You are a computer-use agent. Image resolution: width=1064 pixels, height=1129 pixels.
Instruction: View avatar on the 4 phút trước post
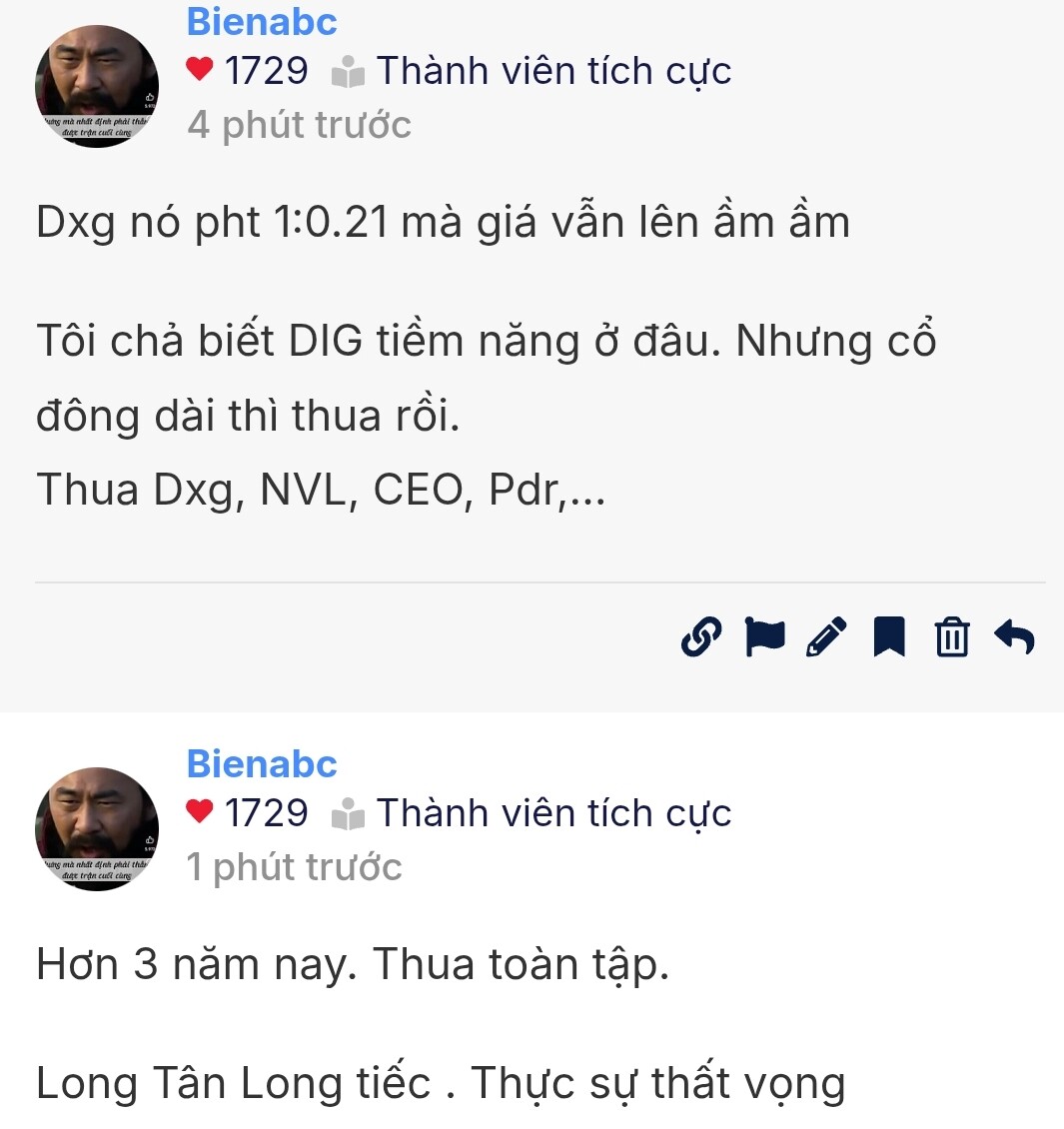pyautogui.click(x=97, y=86)
